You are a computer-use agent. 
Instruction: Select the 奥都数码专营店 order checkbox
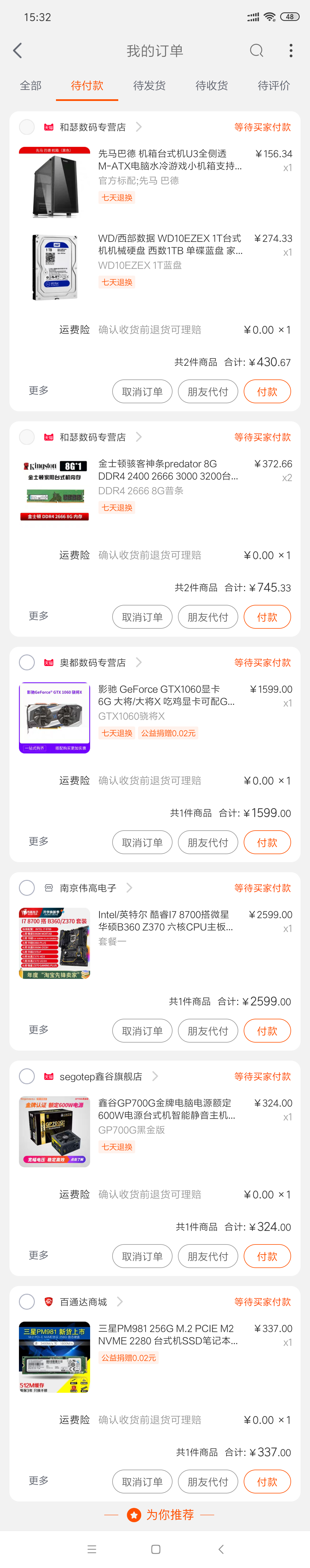pyautogui.click(x=27, y=662)
